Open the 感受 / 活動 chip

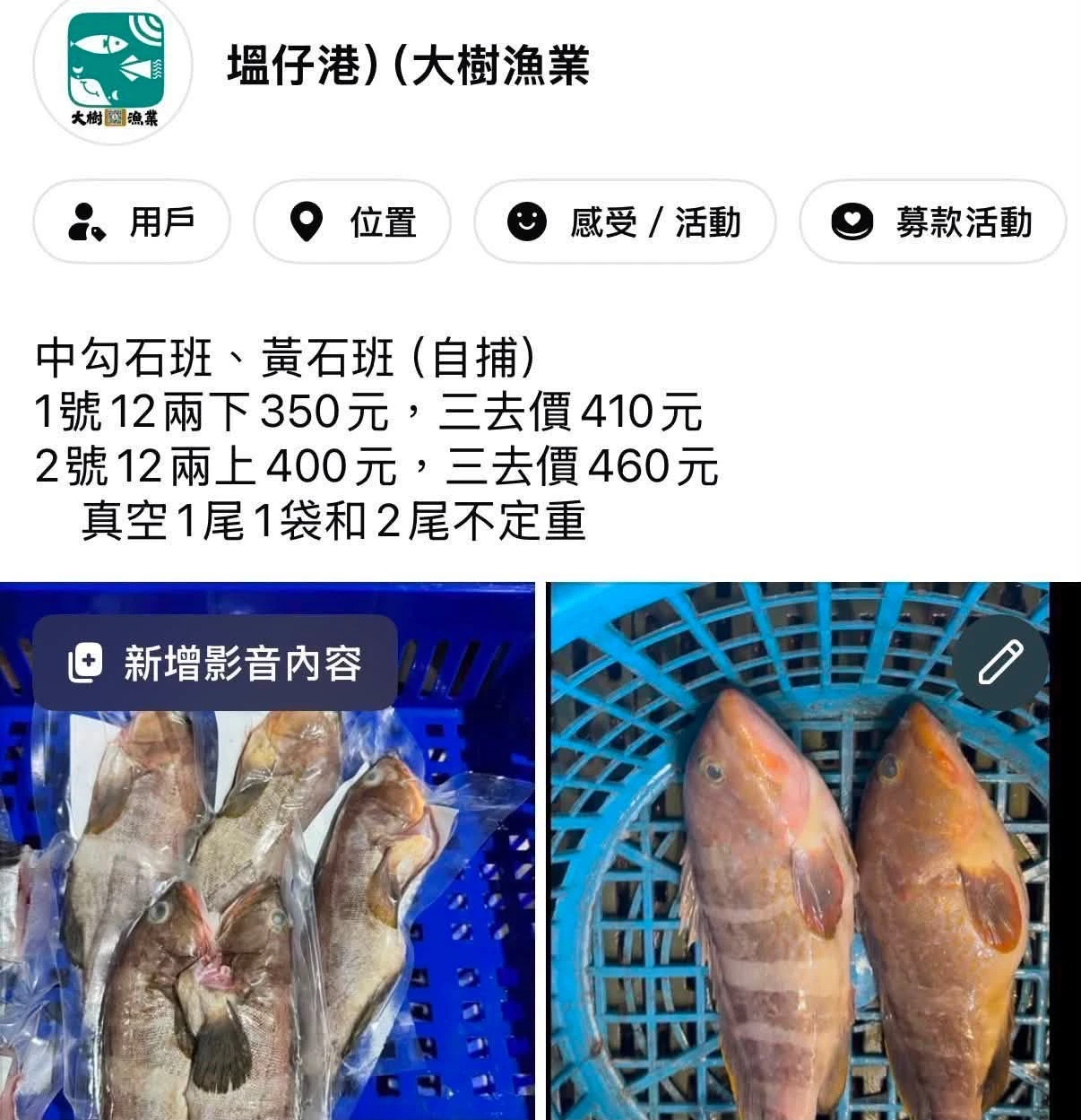[x=625, y=221]
